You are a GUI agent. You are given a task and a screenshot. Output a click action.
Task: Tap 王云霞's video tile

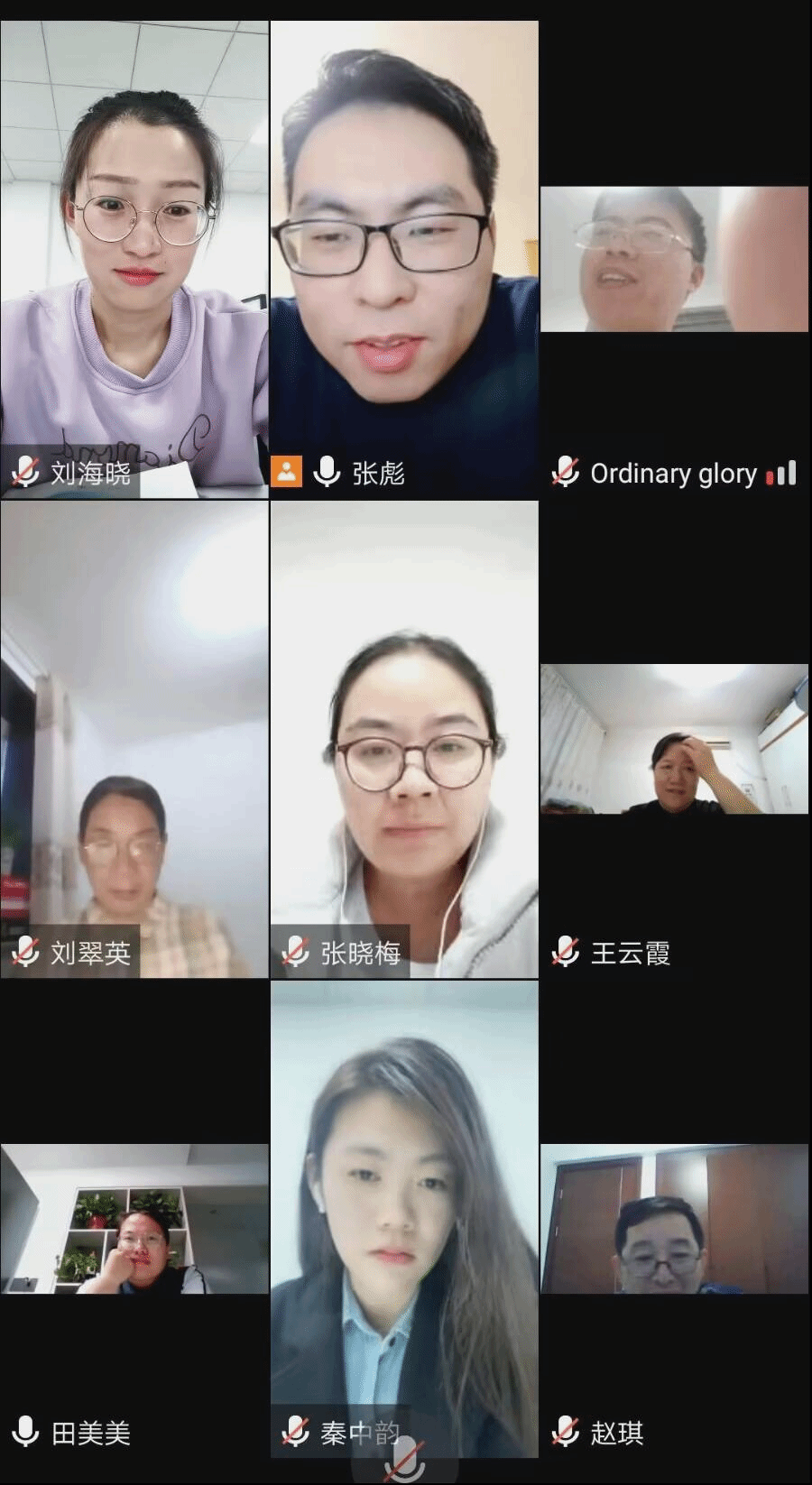[674, 740]
